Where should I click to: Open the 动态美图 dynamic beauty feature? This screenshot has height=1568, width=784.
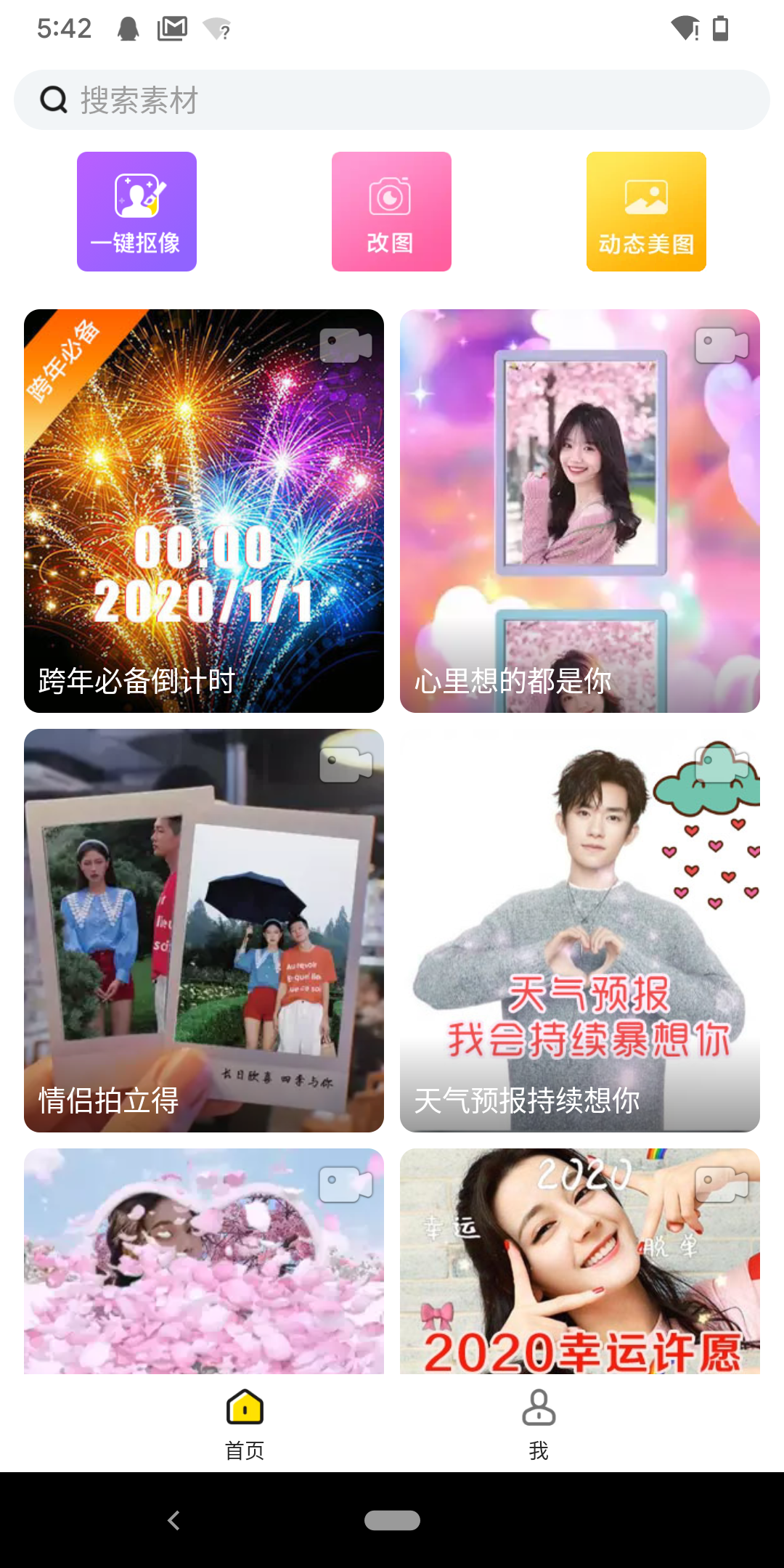click(645, 210)
